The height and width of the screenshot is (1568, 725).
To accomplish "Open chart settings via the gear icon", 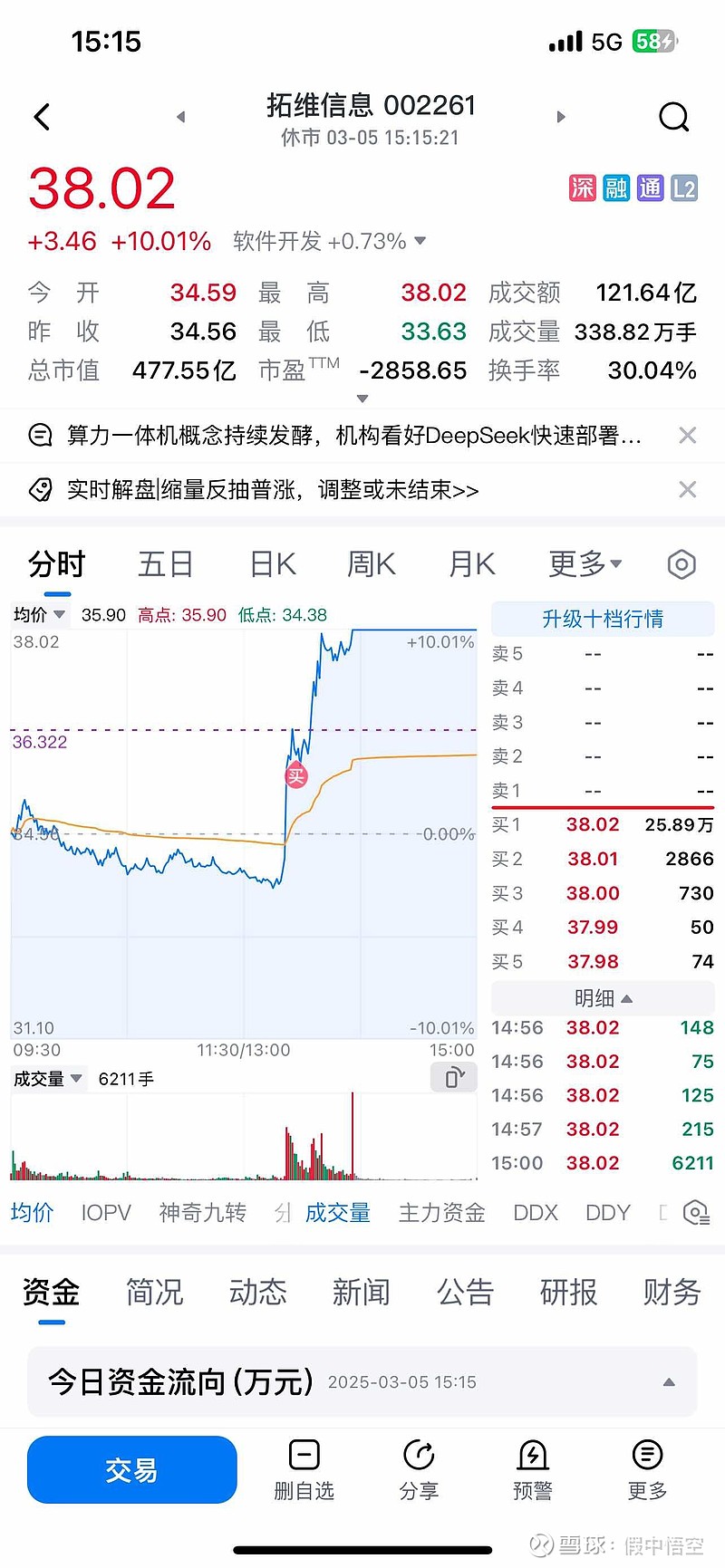I will pos(681,563).
